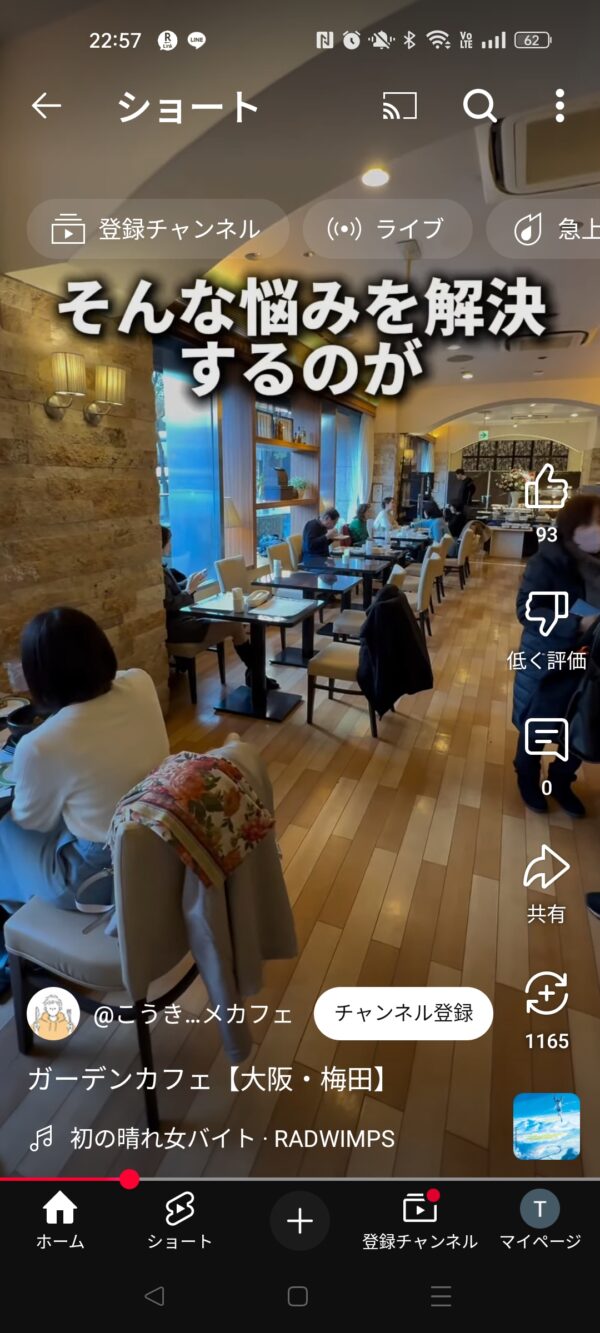Open the search magnifier
Screen dimensions: 600x1333
click(480, 106)
